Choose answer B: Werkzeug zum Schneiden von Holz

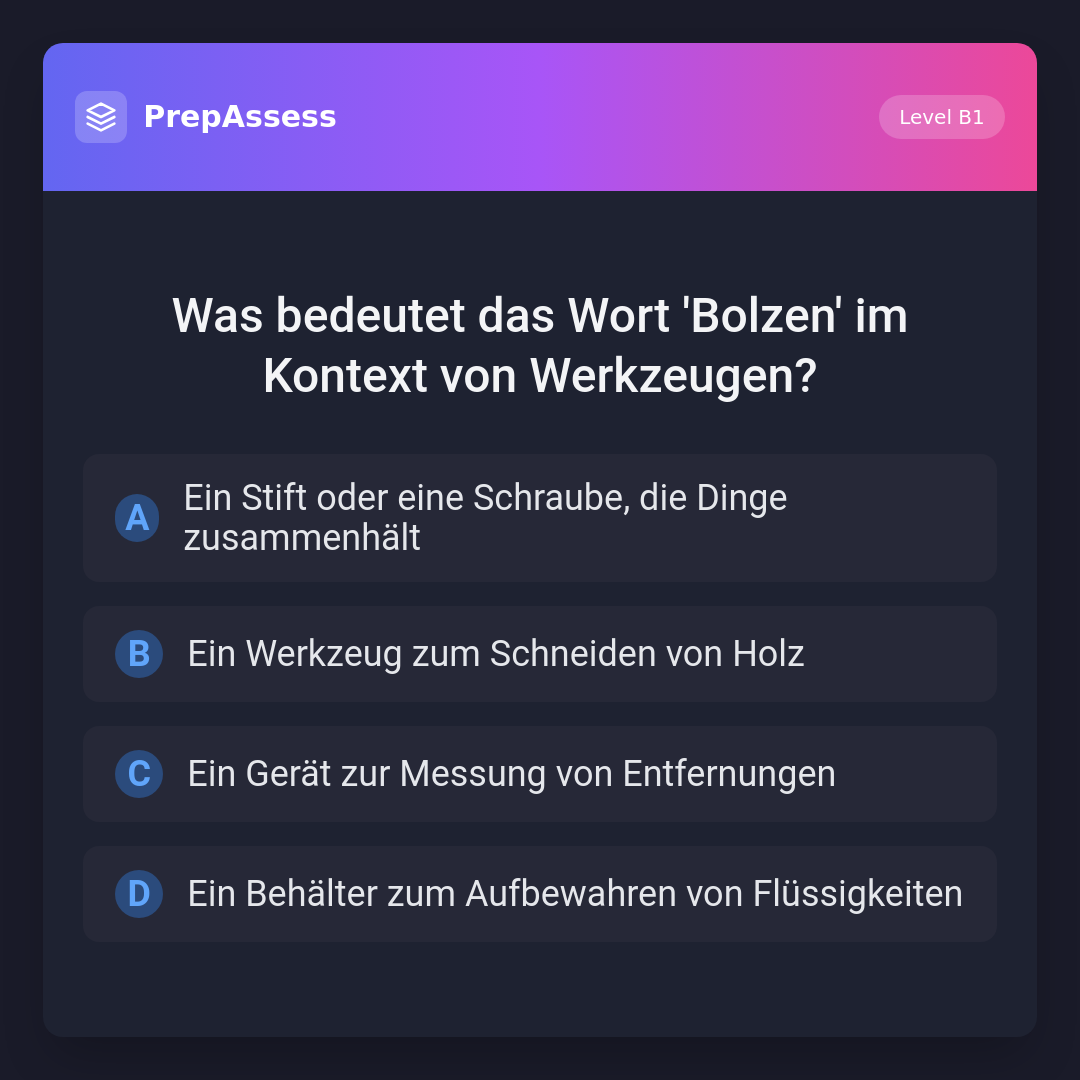[540, 654]
